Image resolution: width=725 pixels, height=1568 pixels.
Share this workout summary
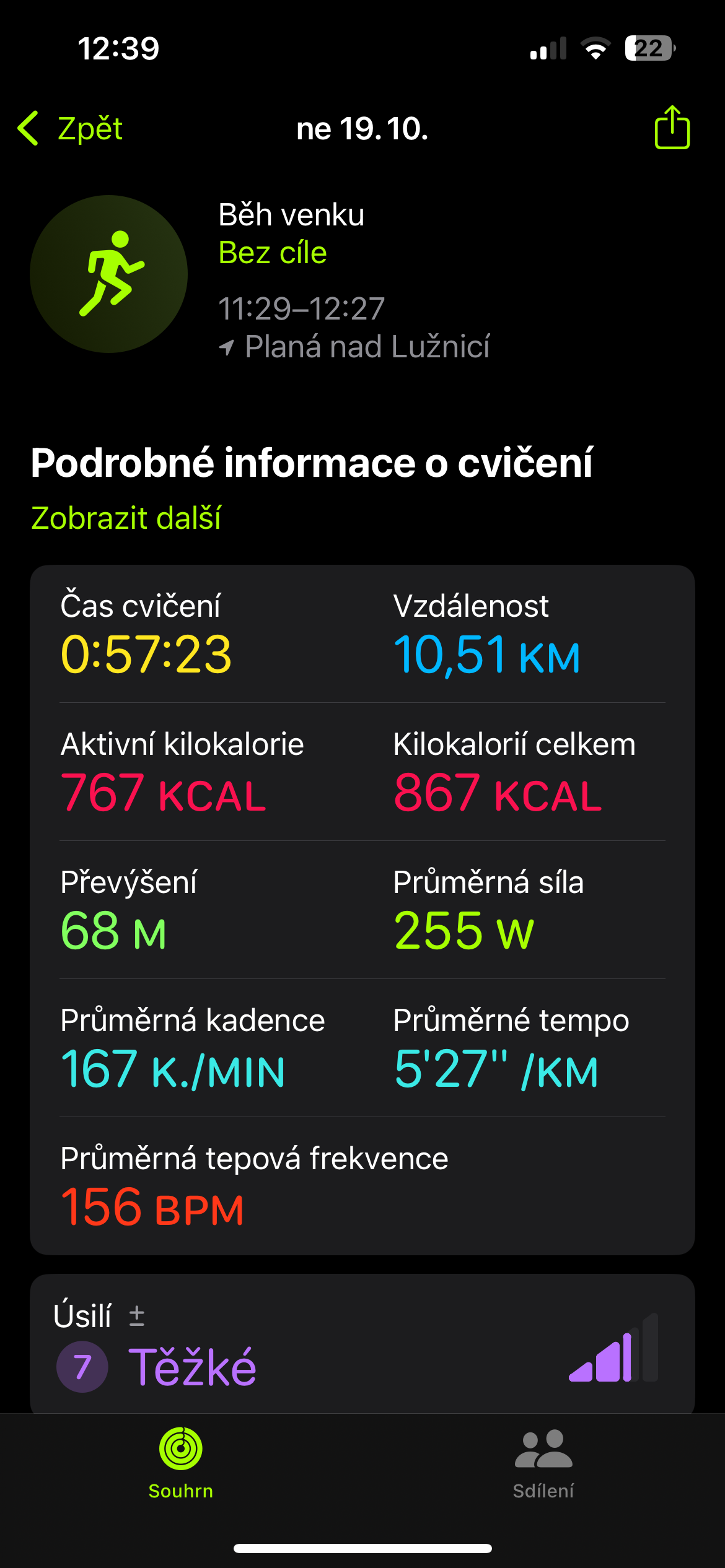(672, 128)
